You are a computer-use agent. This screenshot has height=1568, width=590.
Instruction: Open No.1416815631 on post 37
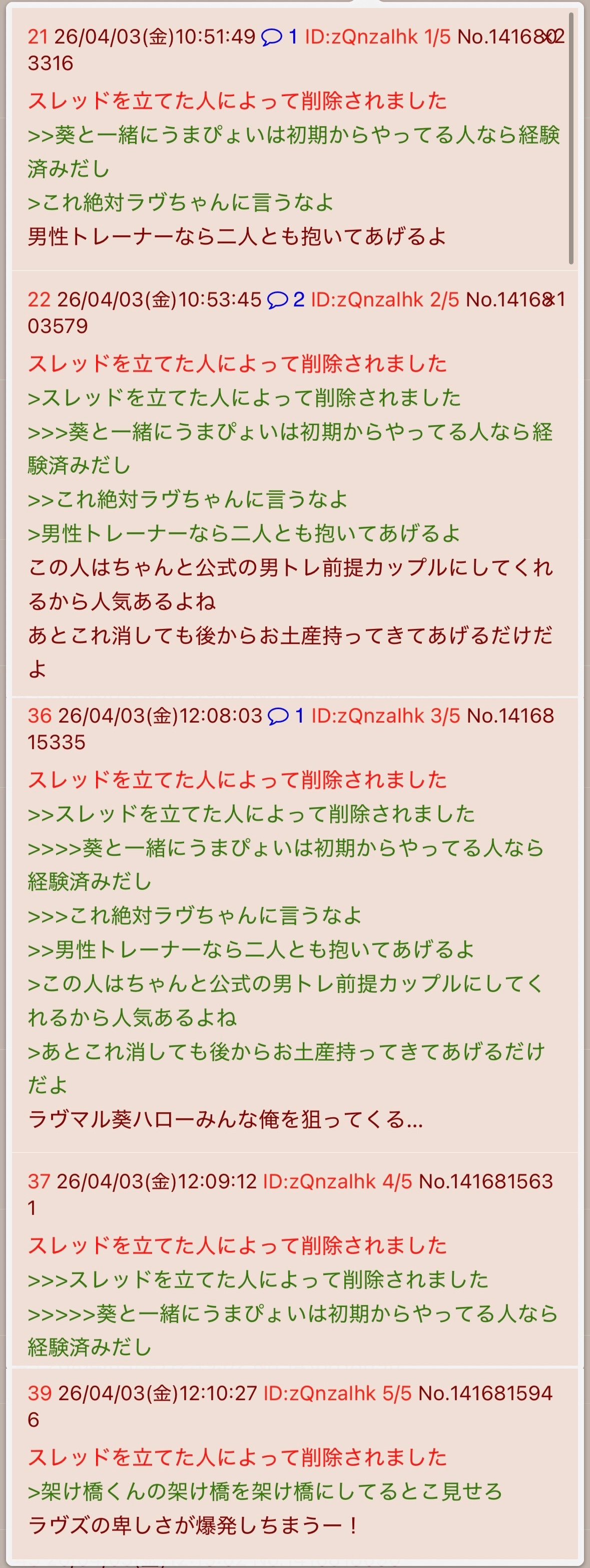[x=485, y=1181]
